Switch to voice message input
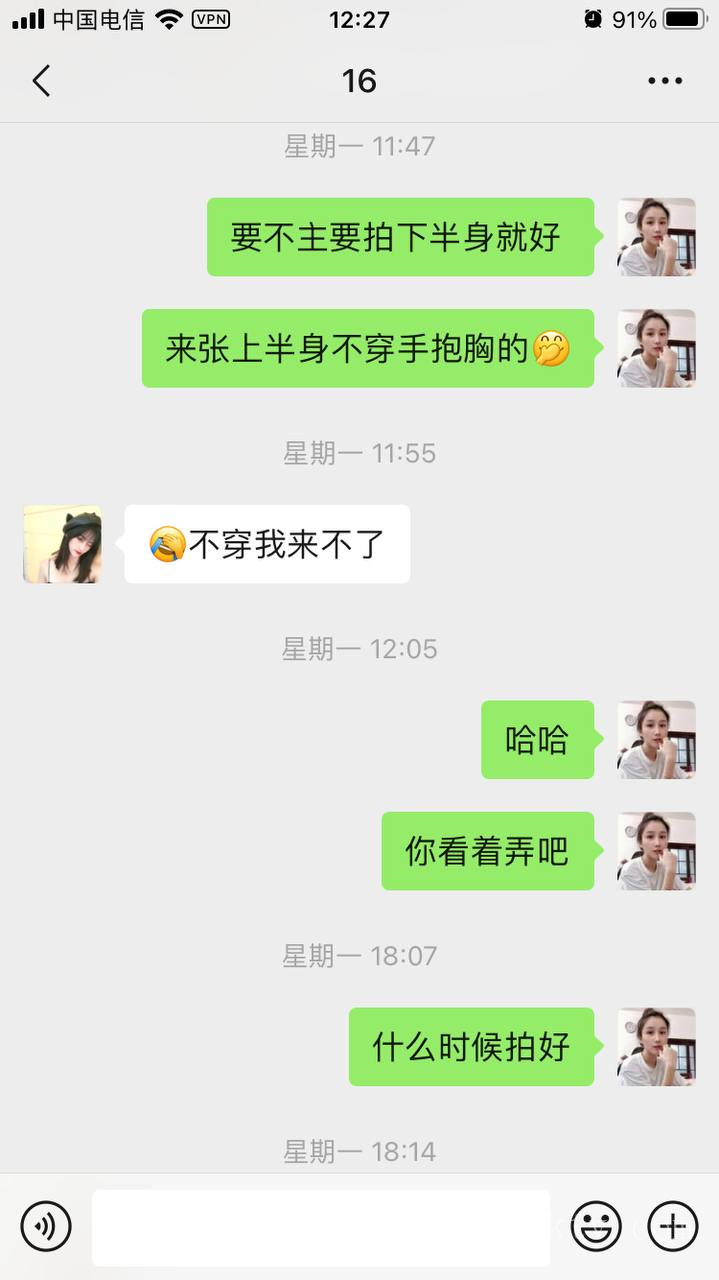Viewport: 719px width, 1280px height. pyautogui.click(x=46, y=1226)
